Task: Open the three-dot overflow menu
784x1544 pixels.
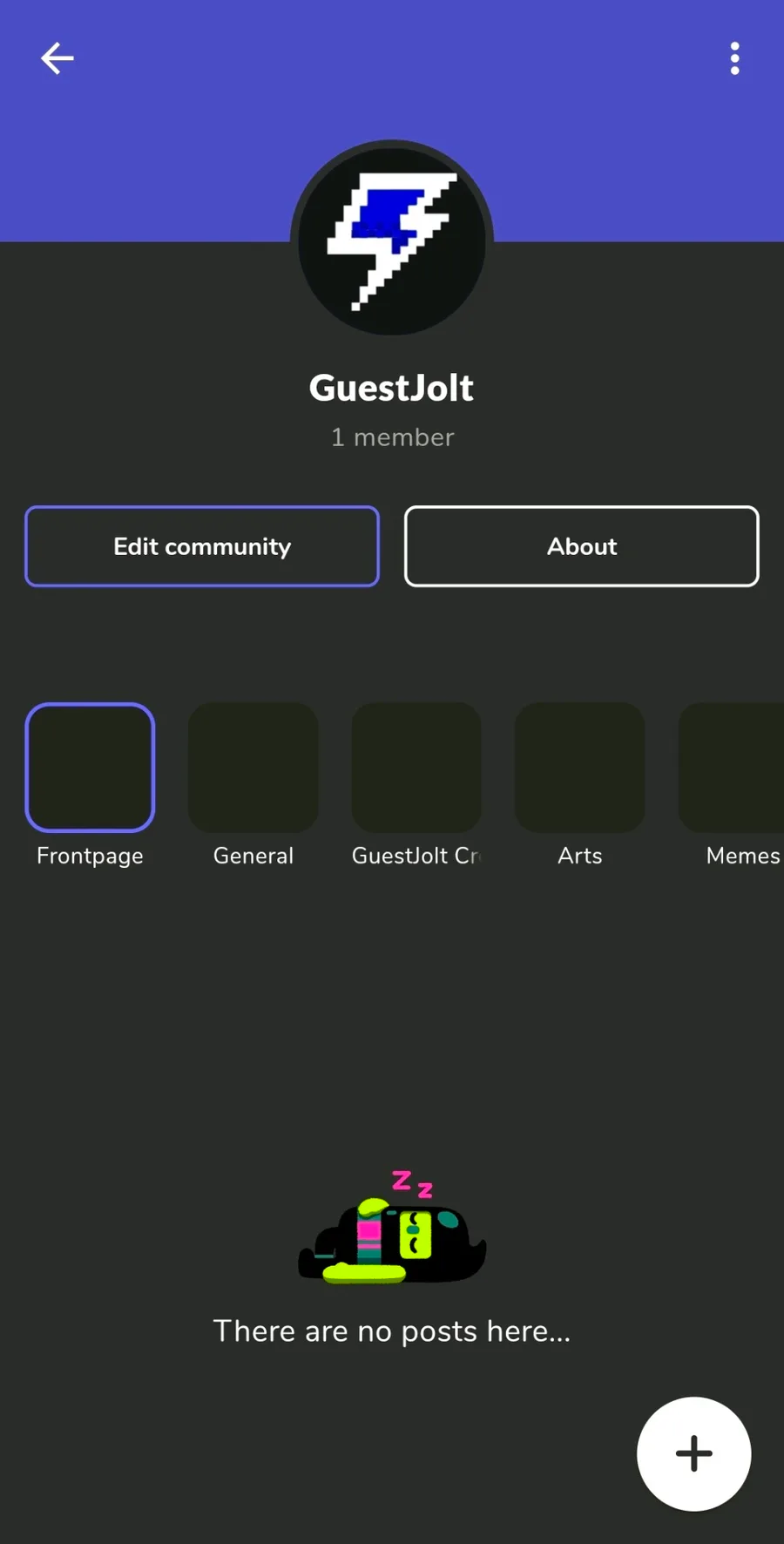Action: pos(734,59)
